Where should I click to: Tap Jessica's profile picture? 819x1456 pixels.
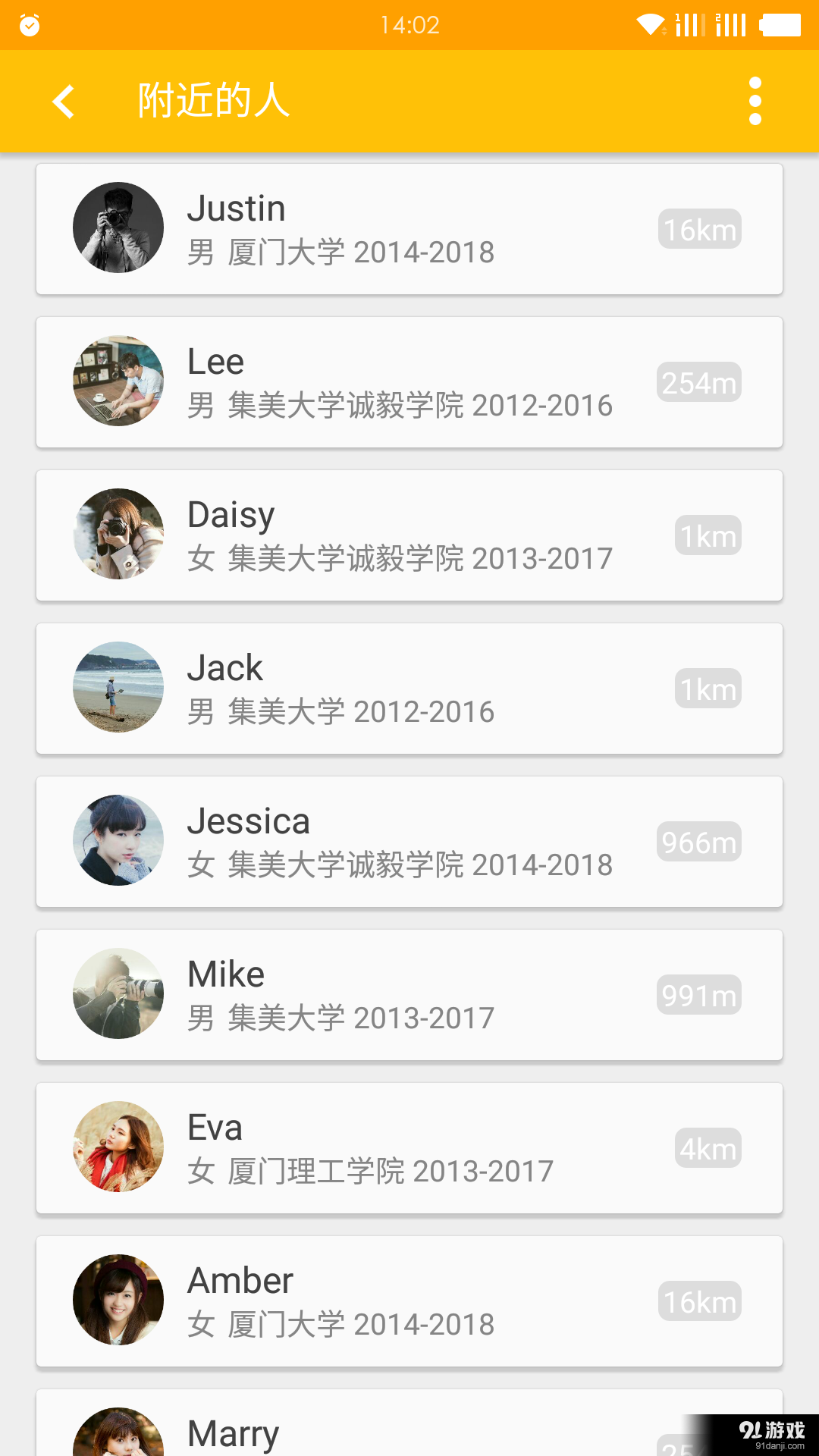pos(118,839)
